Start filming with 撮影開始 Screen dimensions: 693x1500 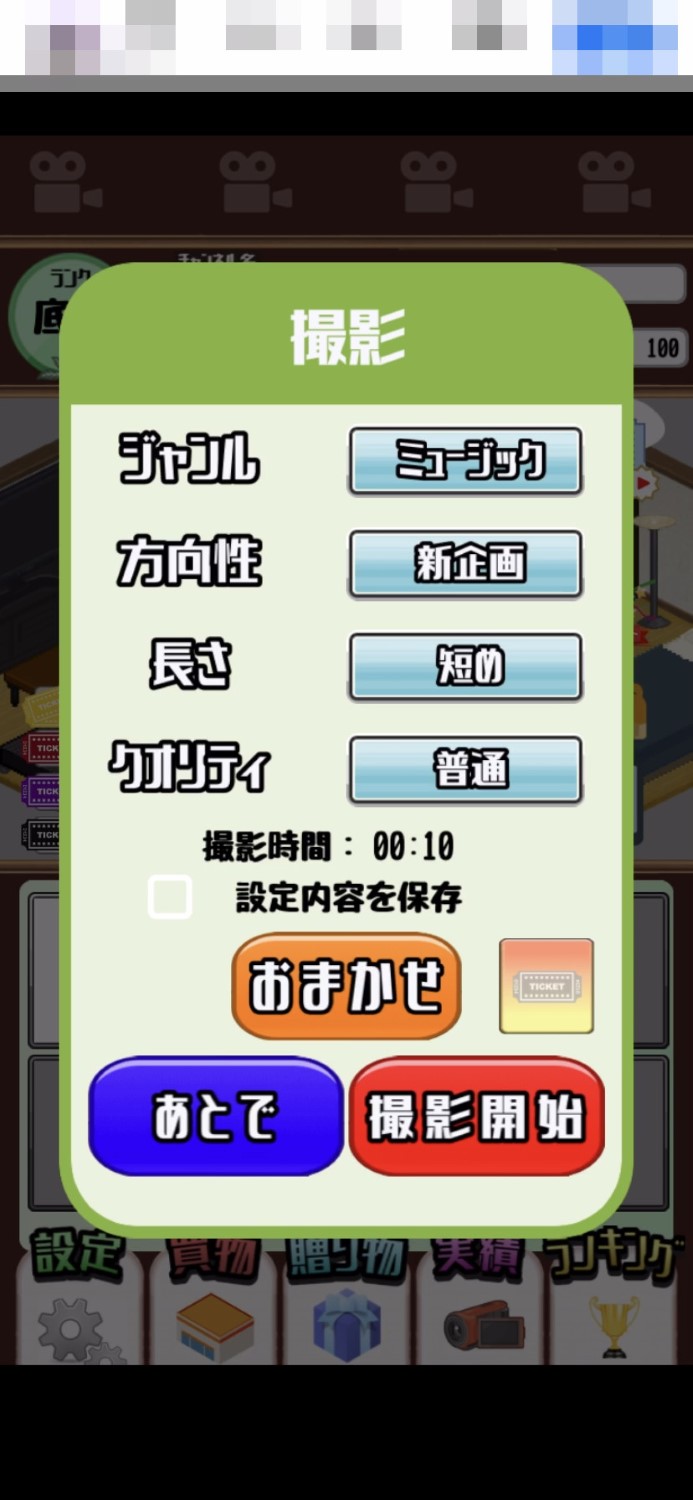pyautogui.click(x=476, y=1116)
